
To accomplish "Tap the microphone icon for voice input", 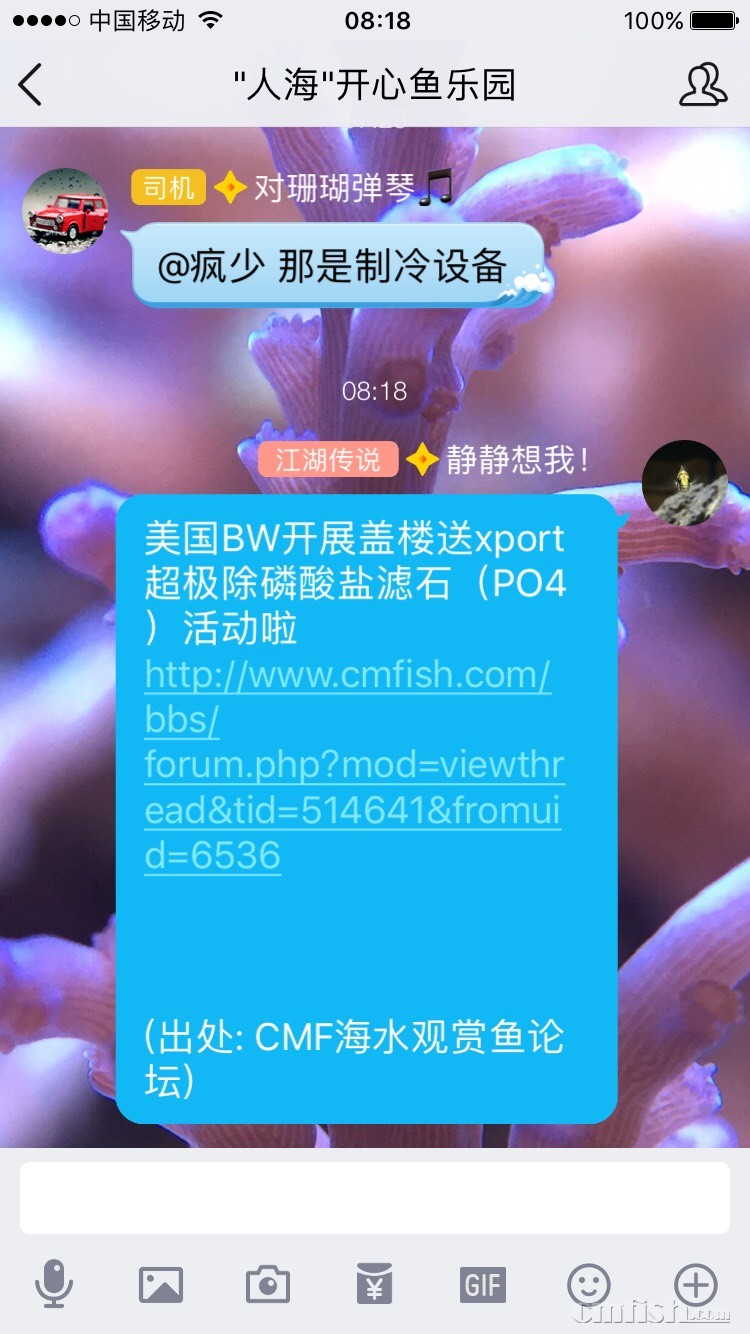I will (55, 1285).
